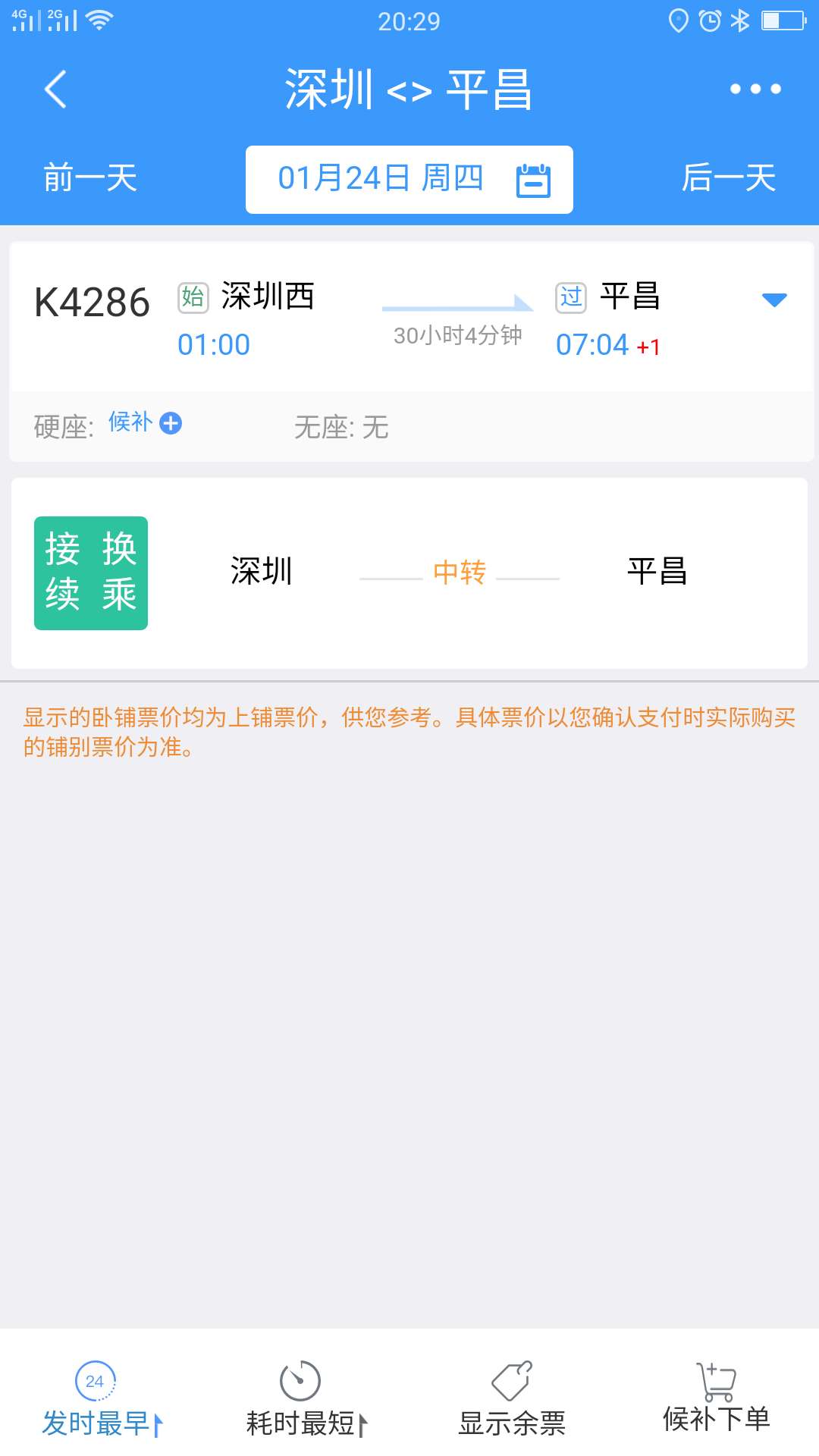Open the three-dot overflow menu
The width and height of the screenshot is (819, 1456).
(x=755, y=89)
